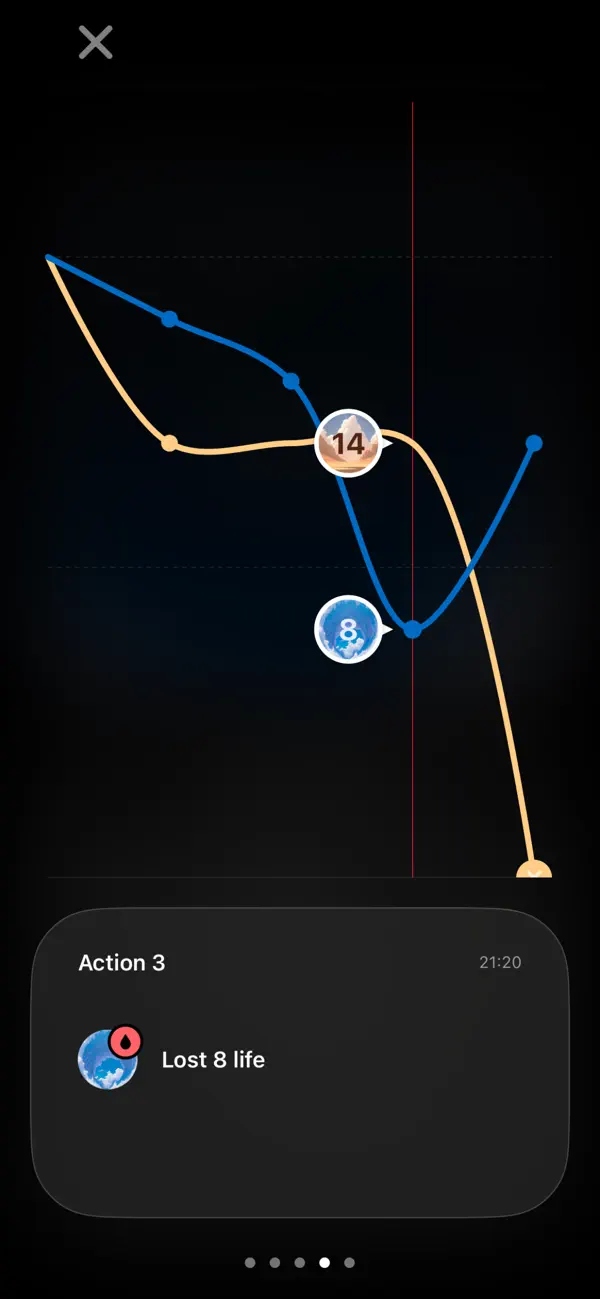Image resolution: width=600 pixels, height=1299 pixels.
Task: Select the blue player's 8 life marker
Action: [x=348, y=630]
